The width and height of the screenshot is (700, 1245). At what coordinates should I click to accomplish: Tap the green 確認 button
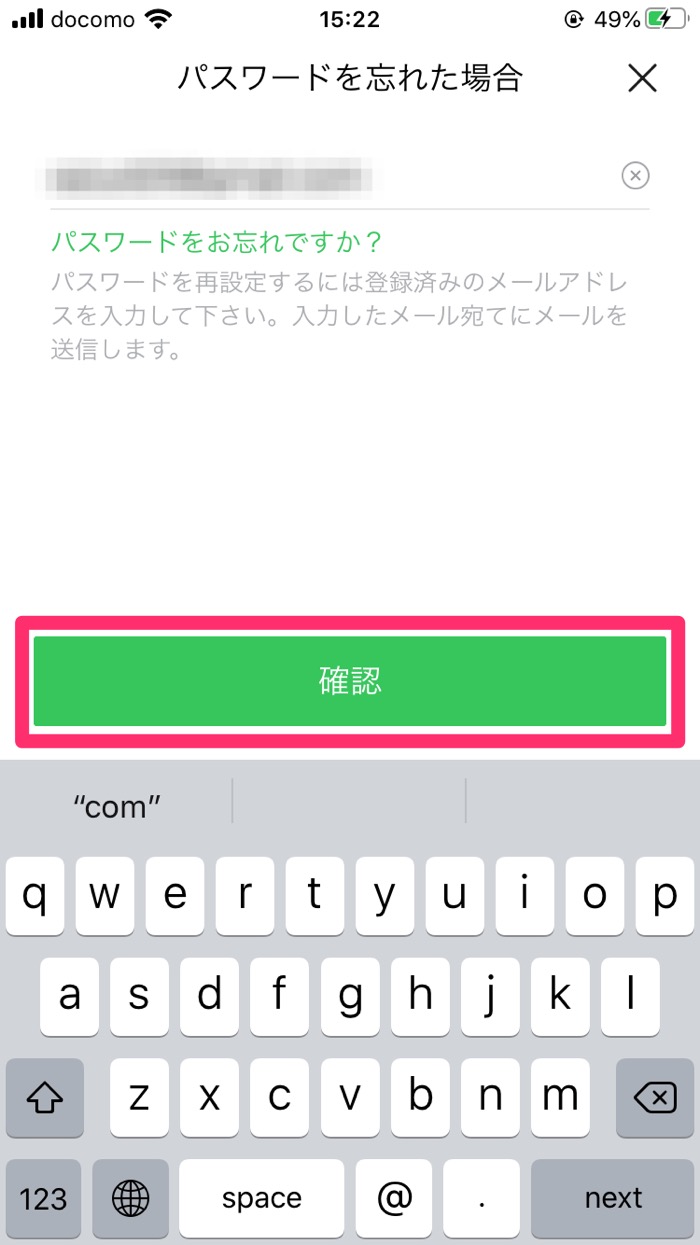click(350, 681)
